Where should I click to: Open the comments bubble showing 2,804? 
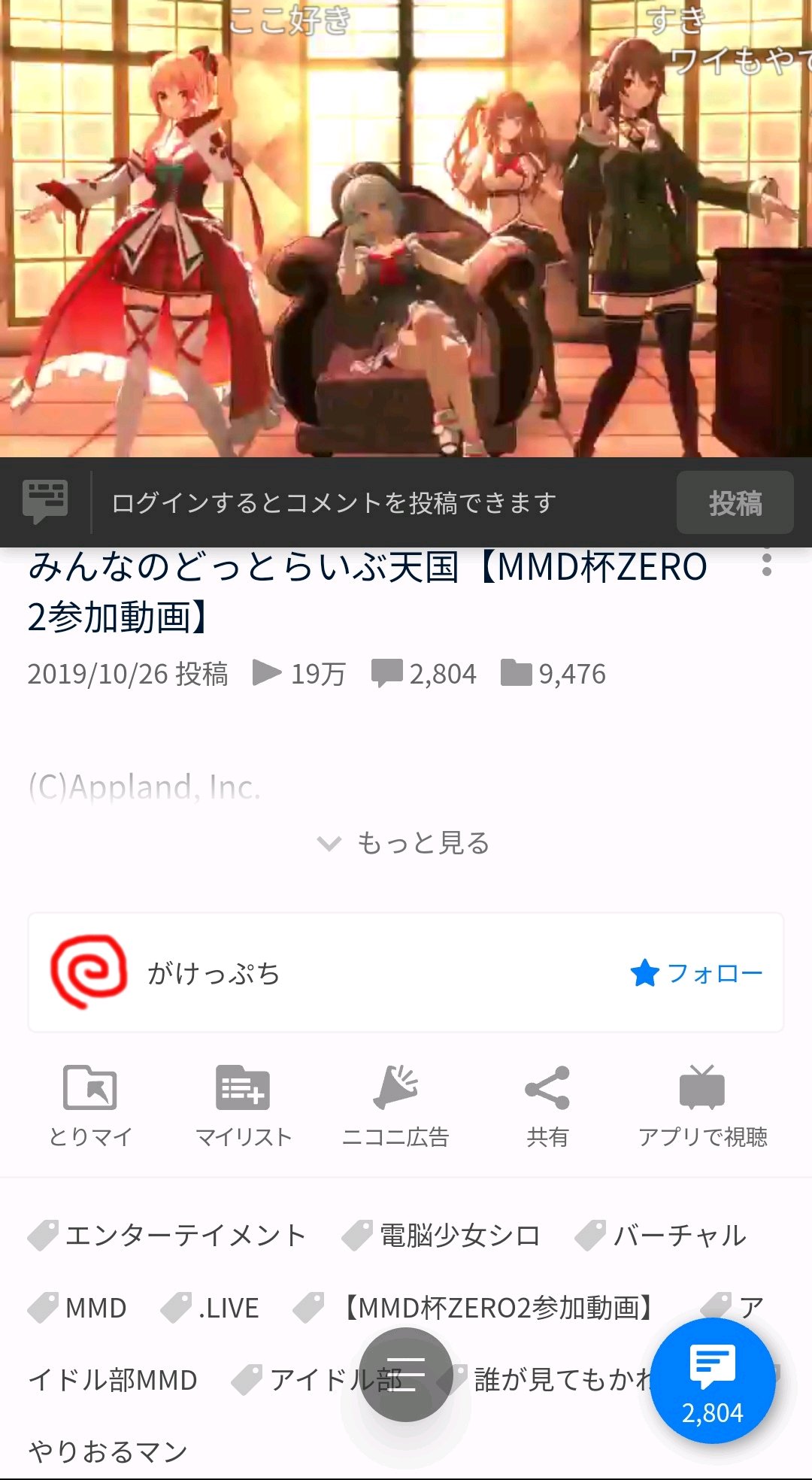pyautogui.click(x=713, y=1381)
